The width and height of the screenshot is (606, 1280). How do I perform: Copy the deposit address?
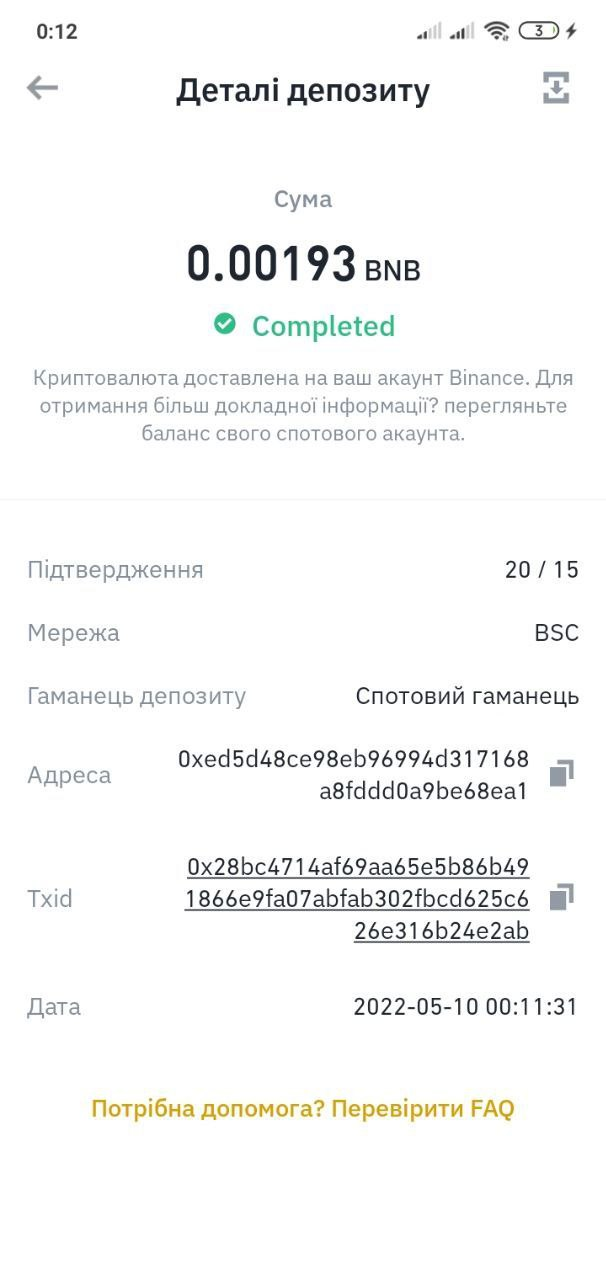tap(561, 773)
